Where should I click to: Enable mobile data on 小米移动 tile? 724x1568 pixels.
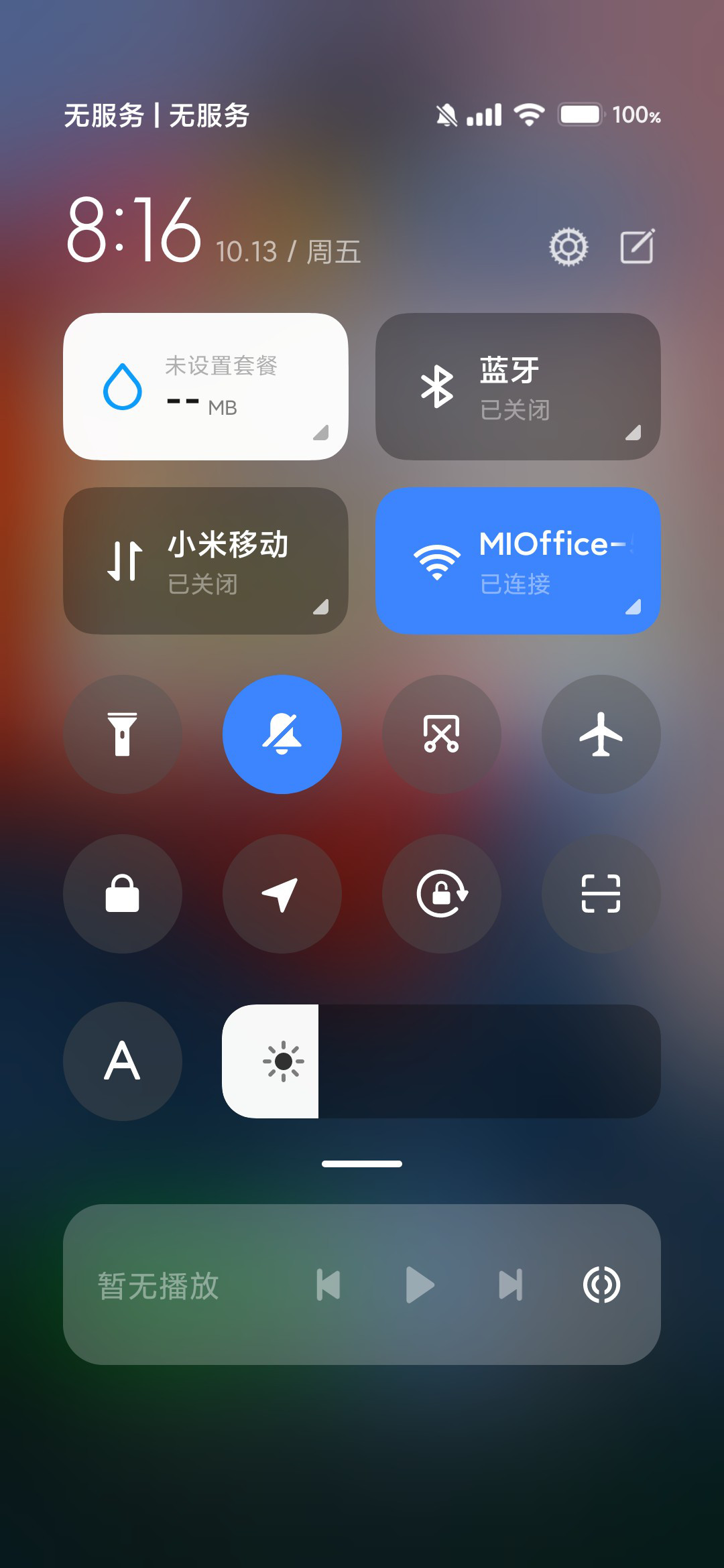coord(206,561)
